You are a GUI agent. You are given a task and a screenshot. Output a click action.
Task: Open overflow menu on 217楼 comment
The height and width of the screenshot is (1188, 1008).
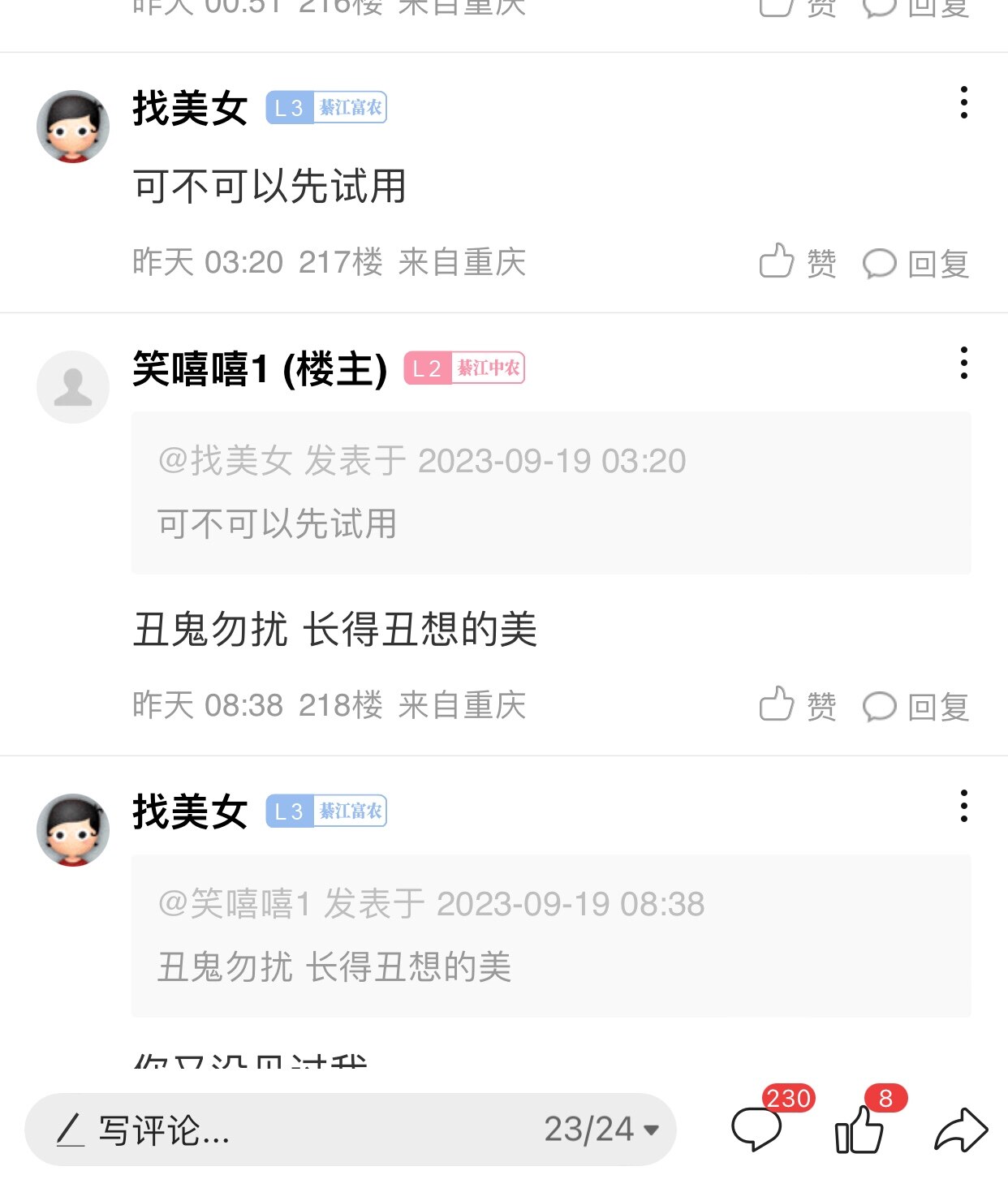click(x=963, y=103)
